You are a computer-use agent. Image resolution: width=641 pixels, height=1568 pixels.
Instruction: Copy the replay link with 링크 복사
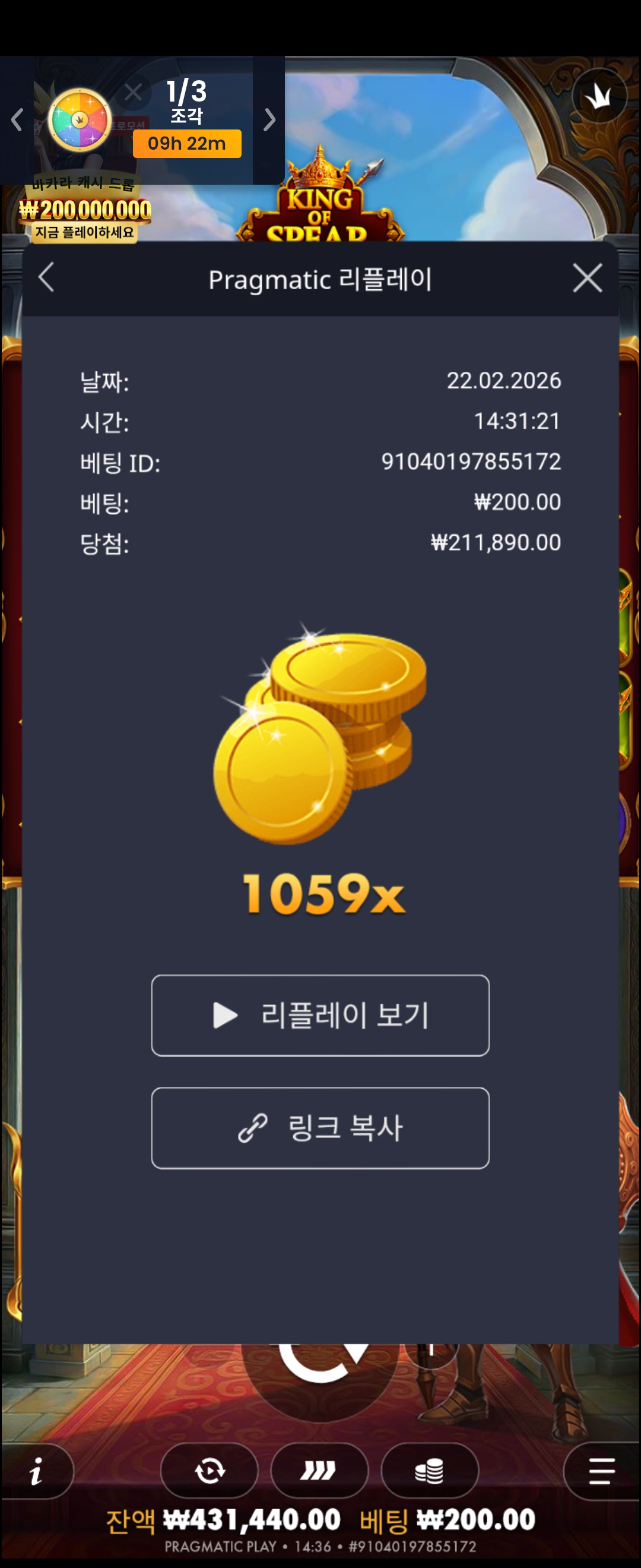click(x=320, y=1127)
